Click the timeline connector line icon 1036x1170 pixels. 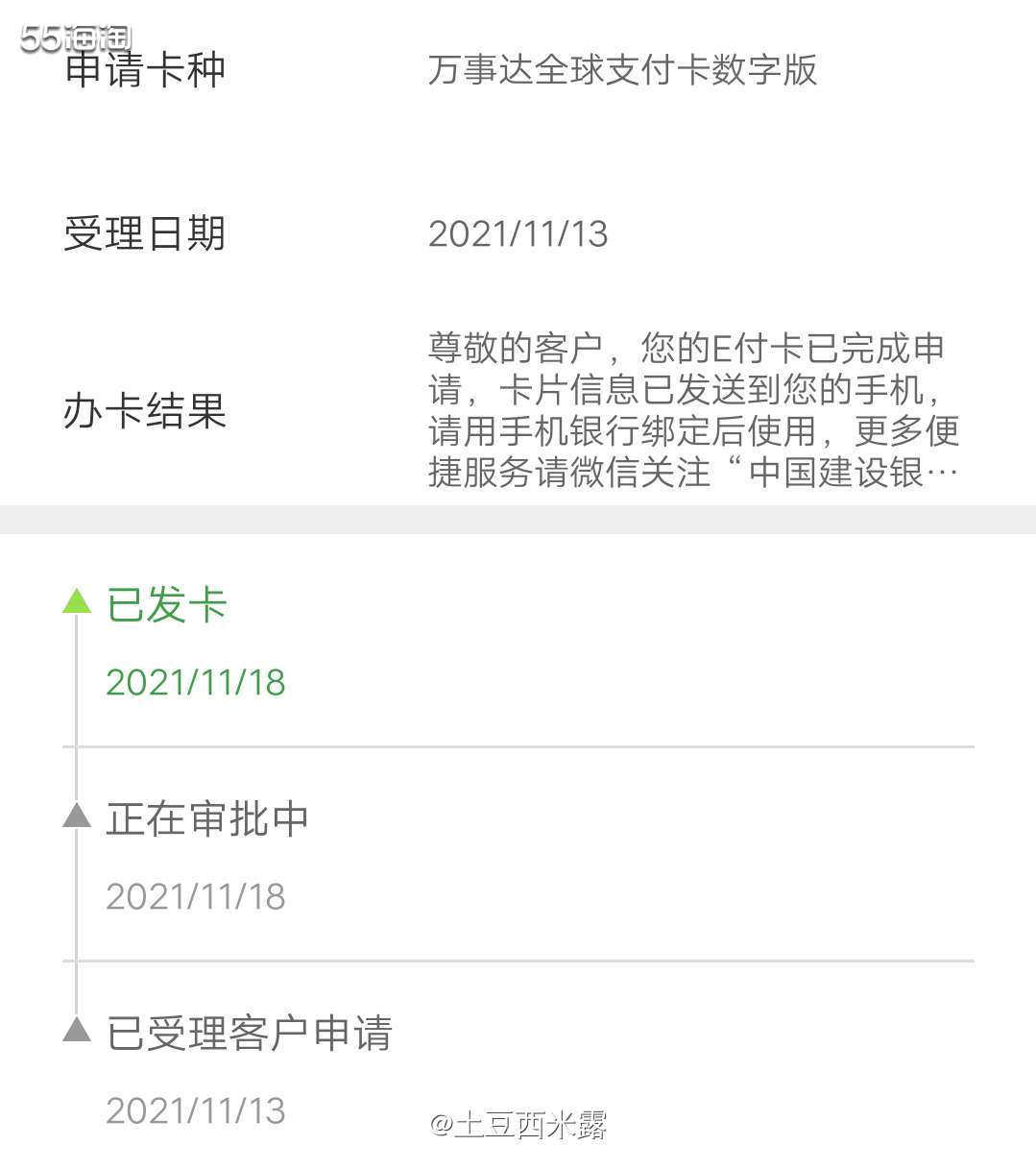(x=75, y=749)
